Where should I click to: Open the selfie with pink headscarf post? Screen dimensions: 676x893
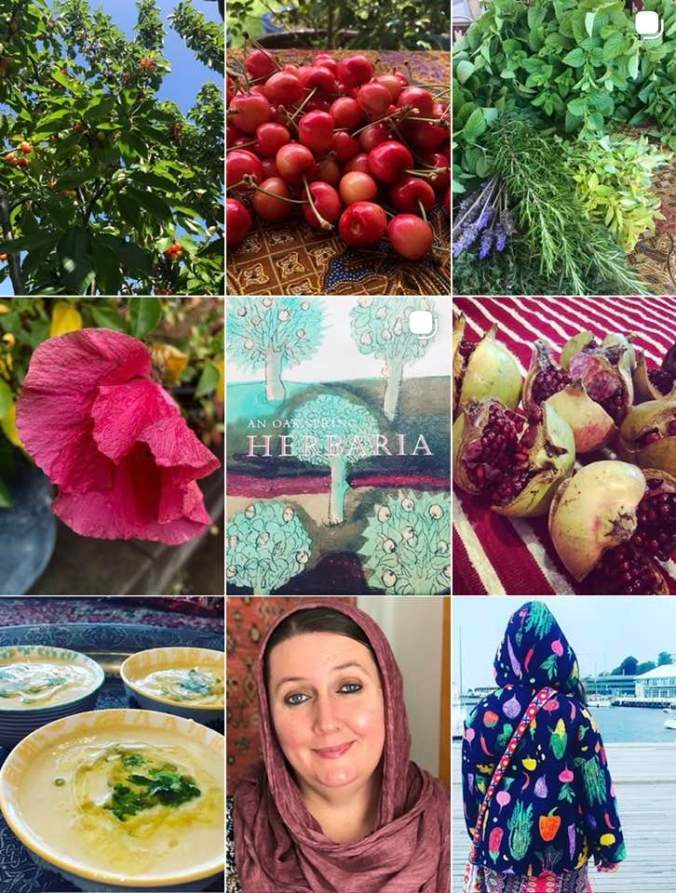point(338,745)
